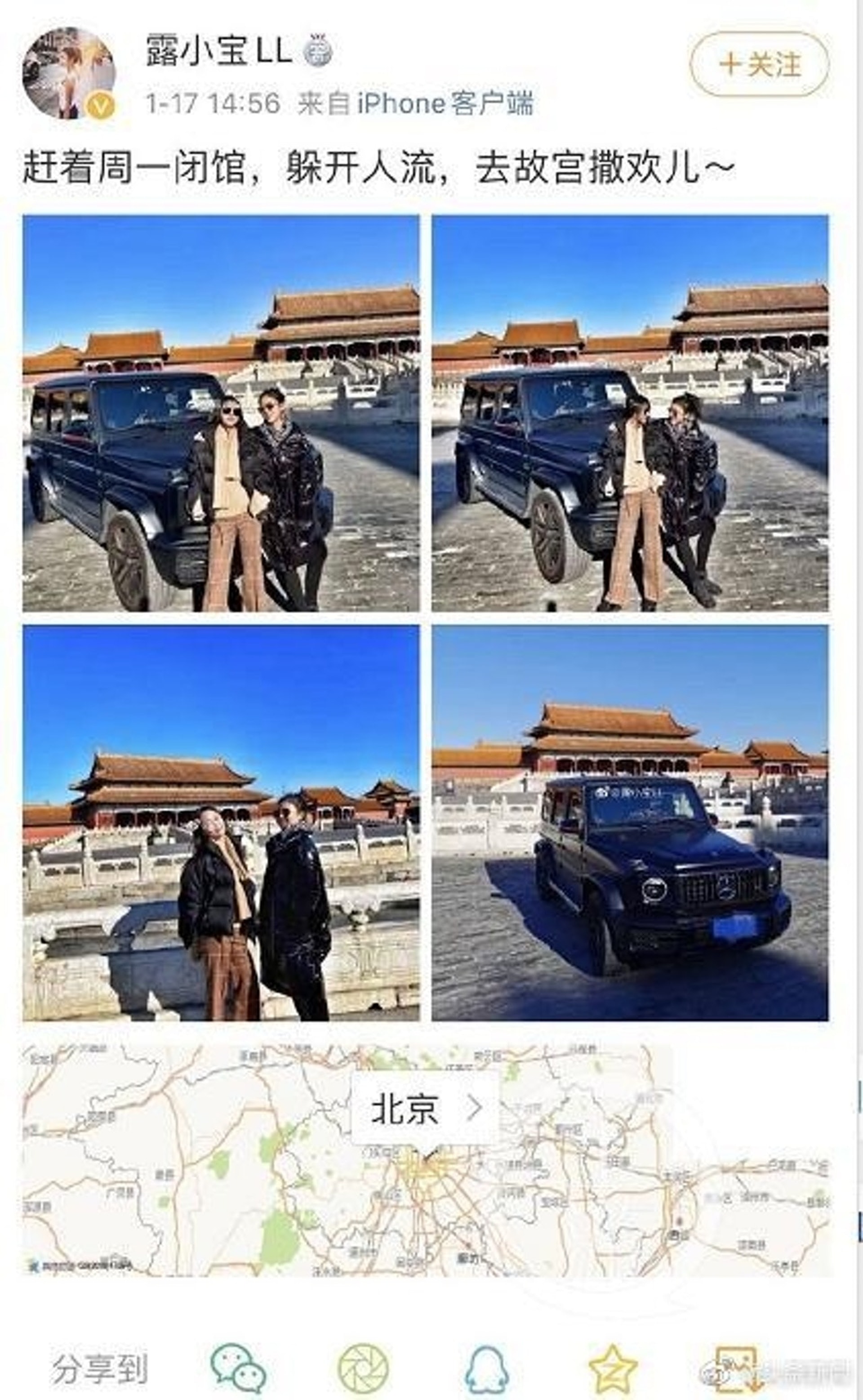Open the 北京 location tag

425,1108
